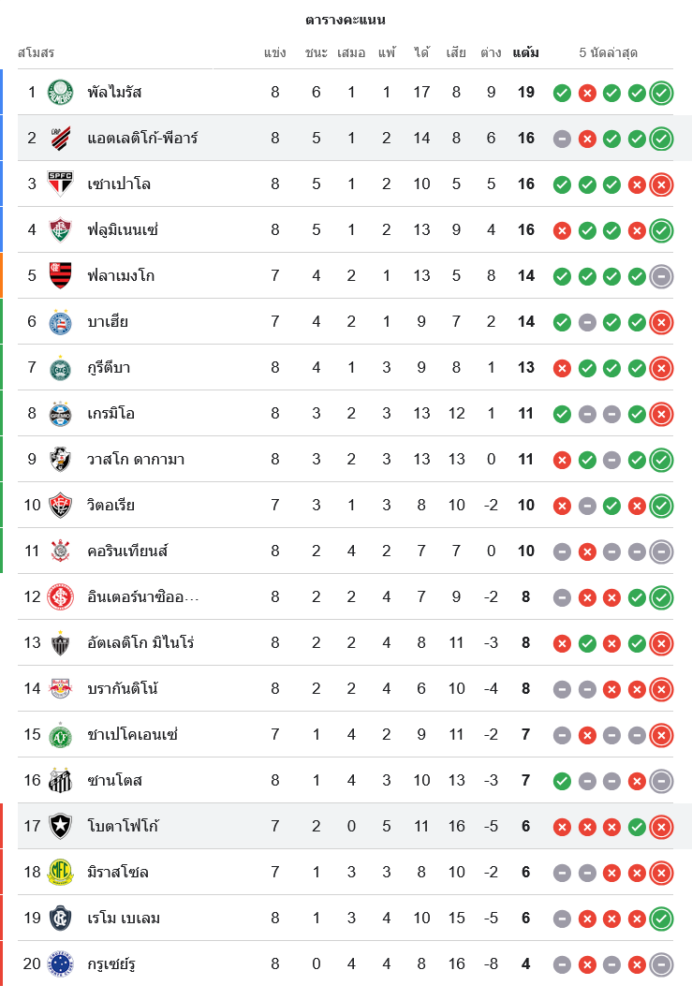Open the Chapecoense team row
The width and height of the screenshot is (692, 1000).
click(132, 735)
